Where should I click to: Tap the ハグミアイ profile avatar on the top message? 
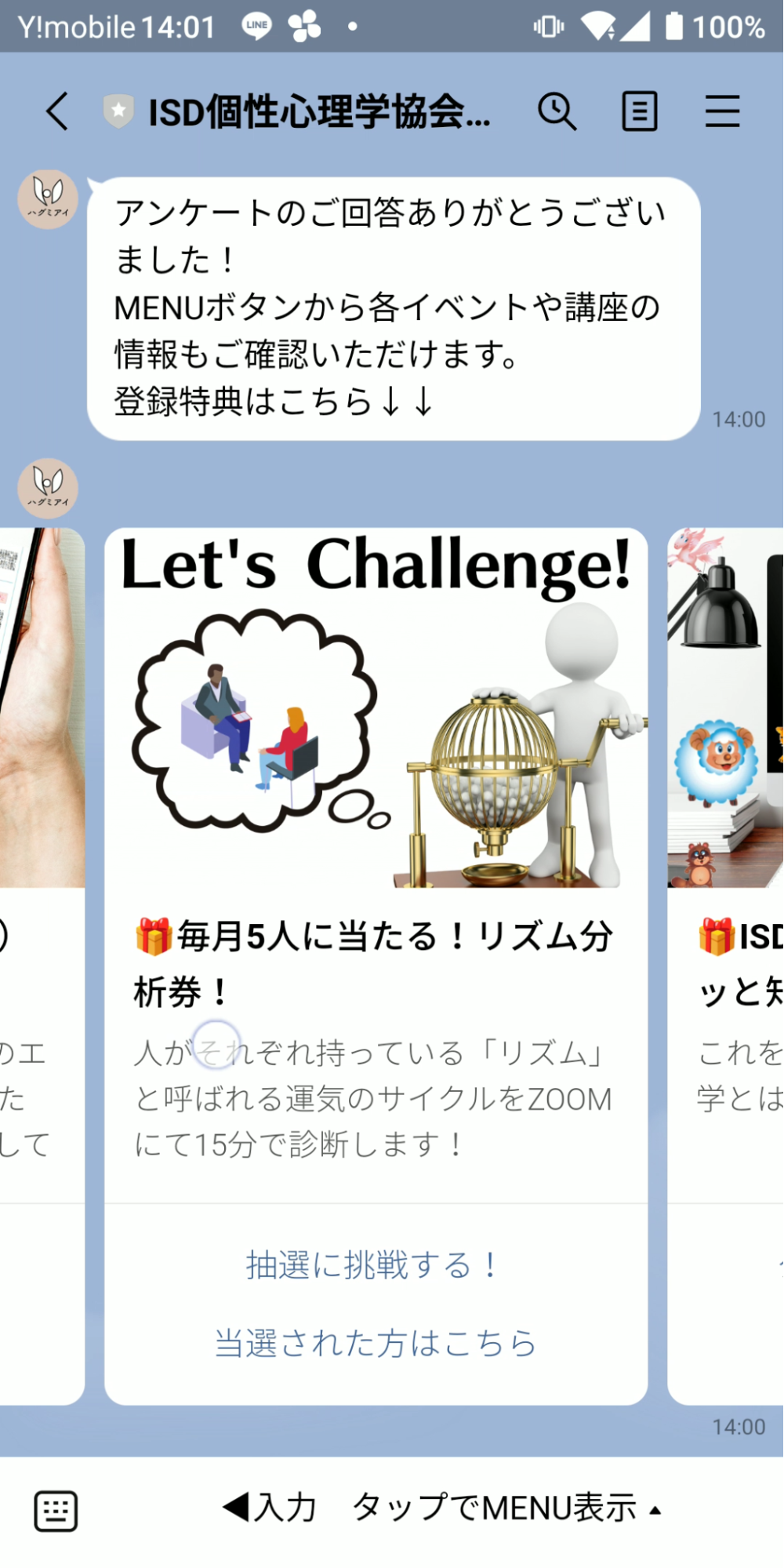[47, 199]
